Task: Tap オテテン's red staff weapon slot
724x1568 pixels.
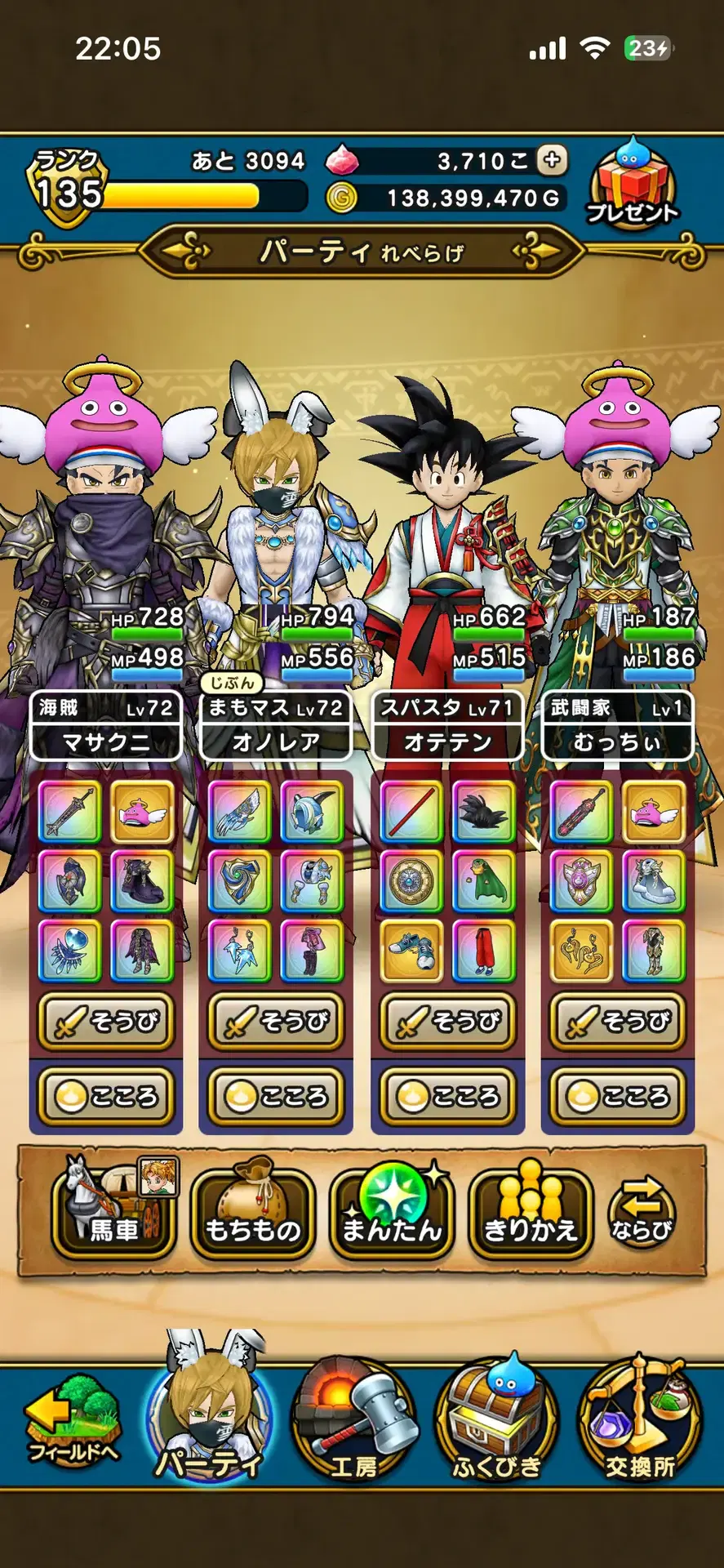Action: tap(412, 811)
